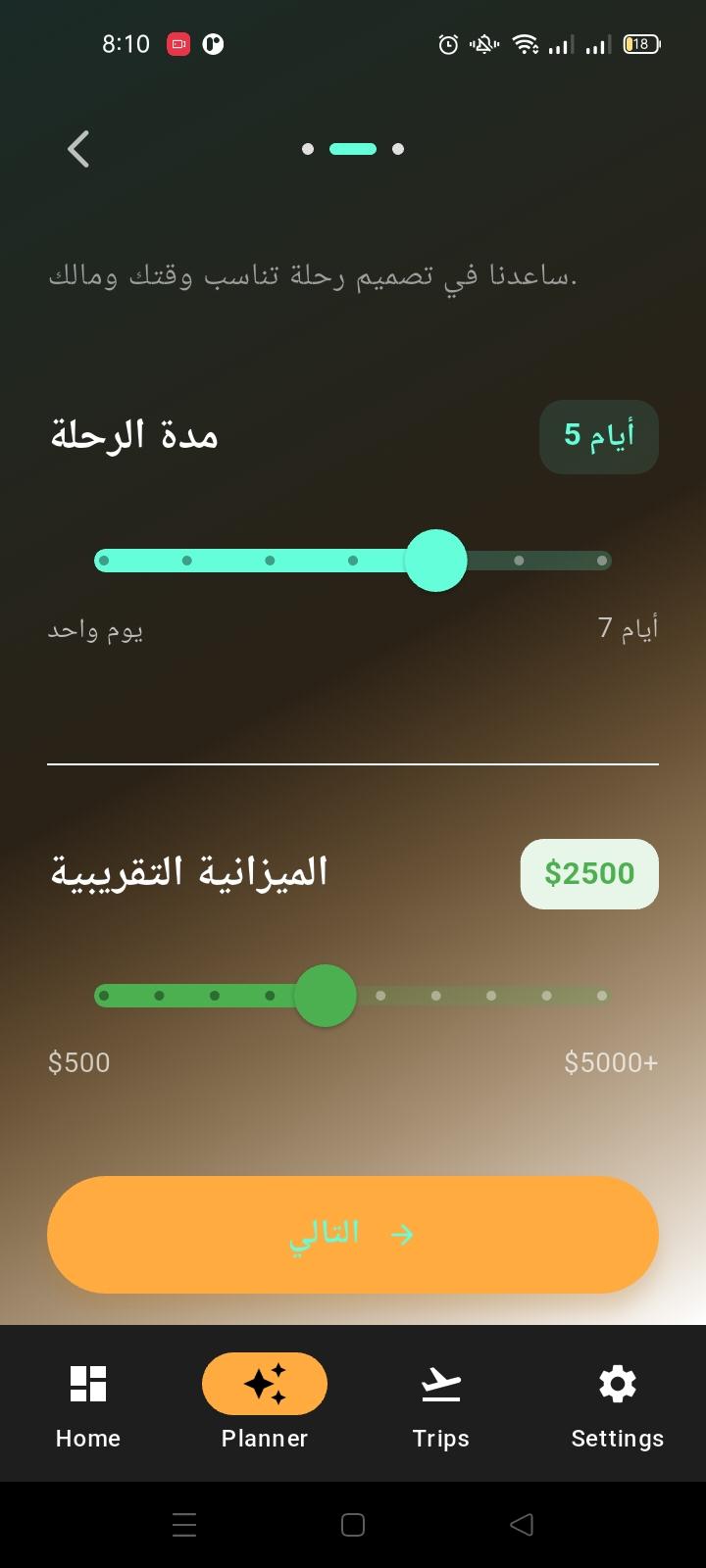Click the Wi-Fi status bar icon

526,44
